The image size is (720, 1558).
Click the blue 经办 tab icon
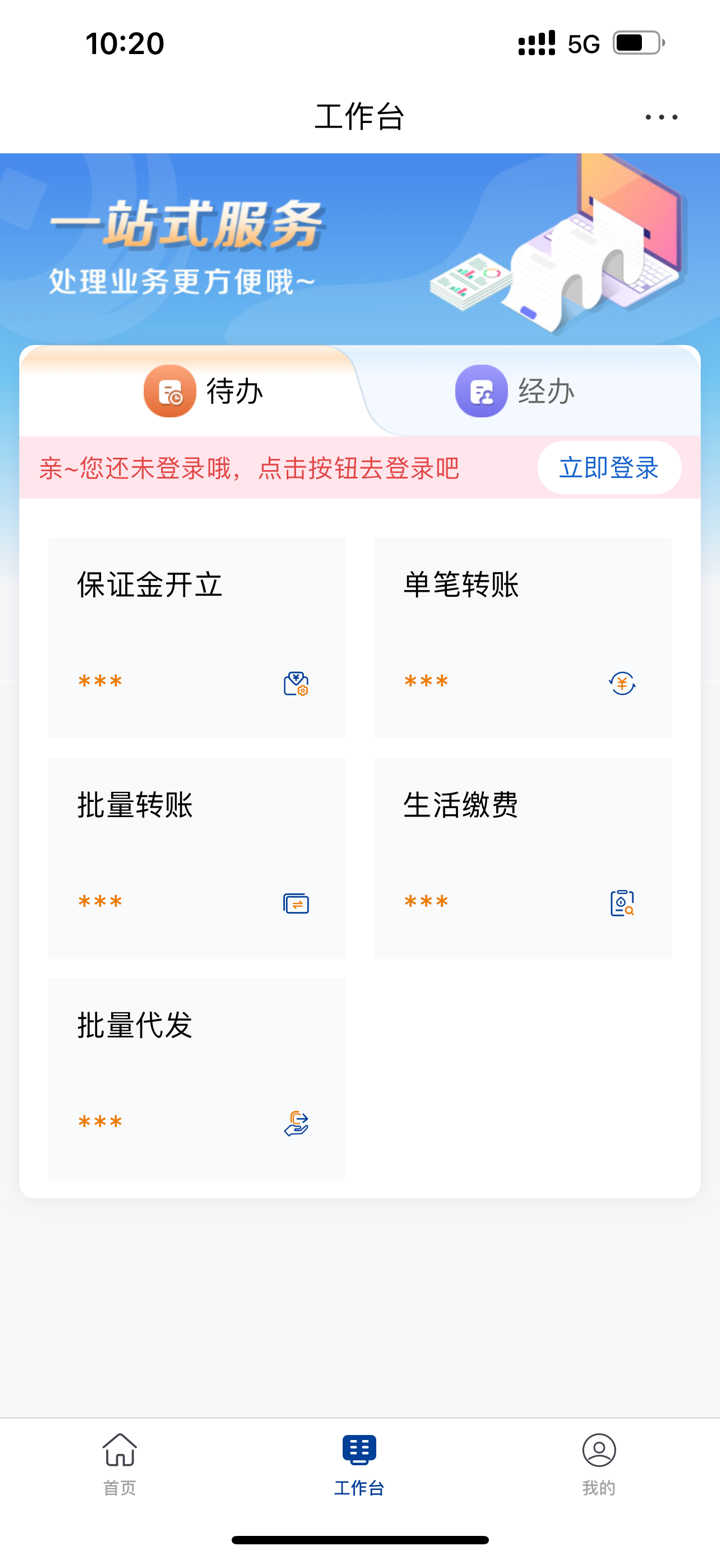click(480, 392)
